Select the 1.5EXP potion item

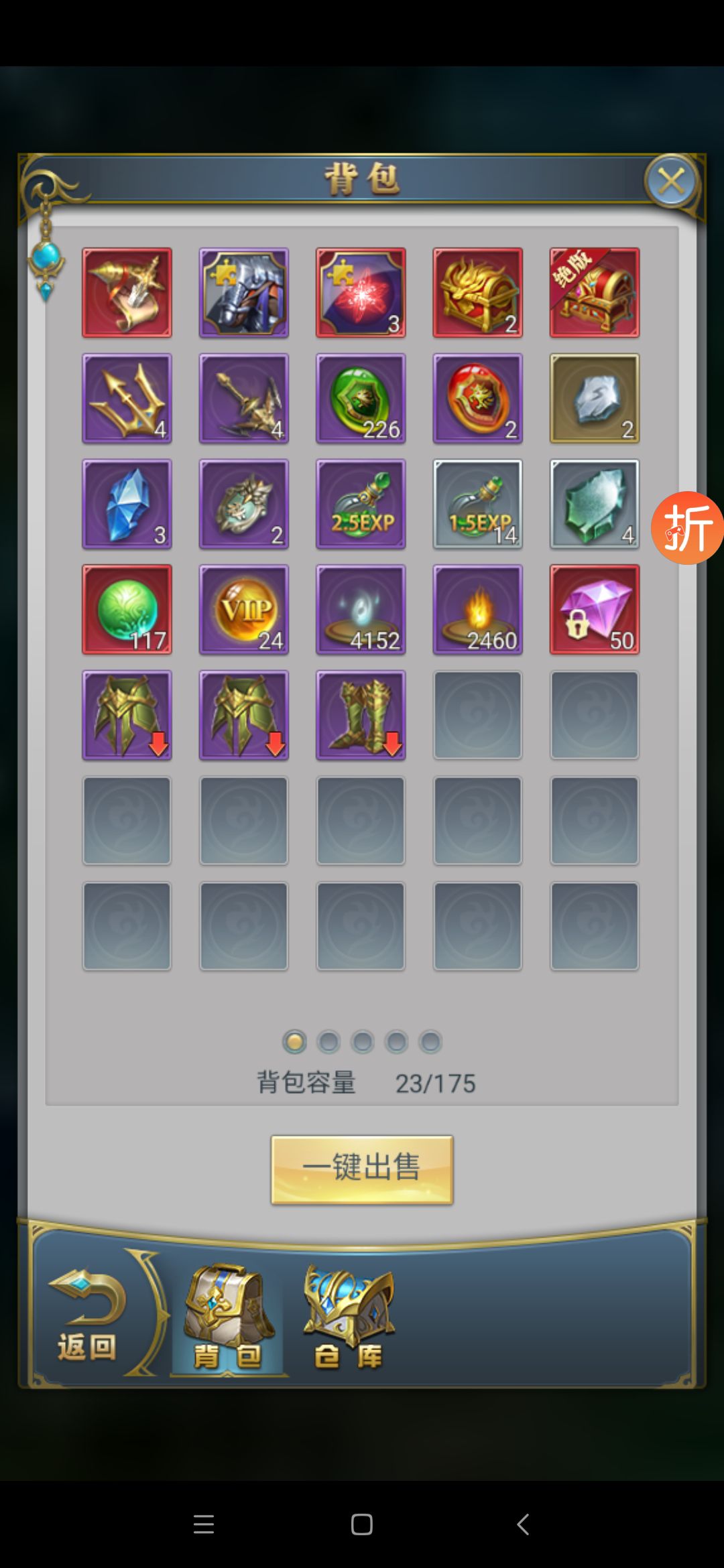[477, 504]
